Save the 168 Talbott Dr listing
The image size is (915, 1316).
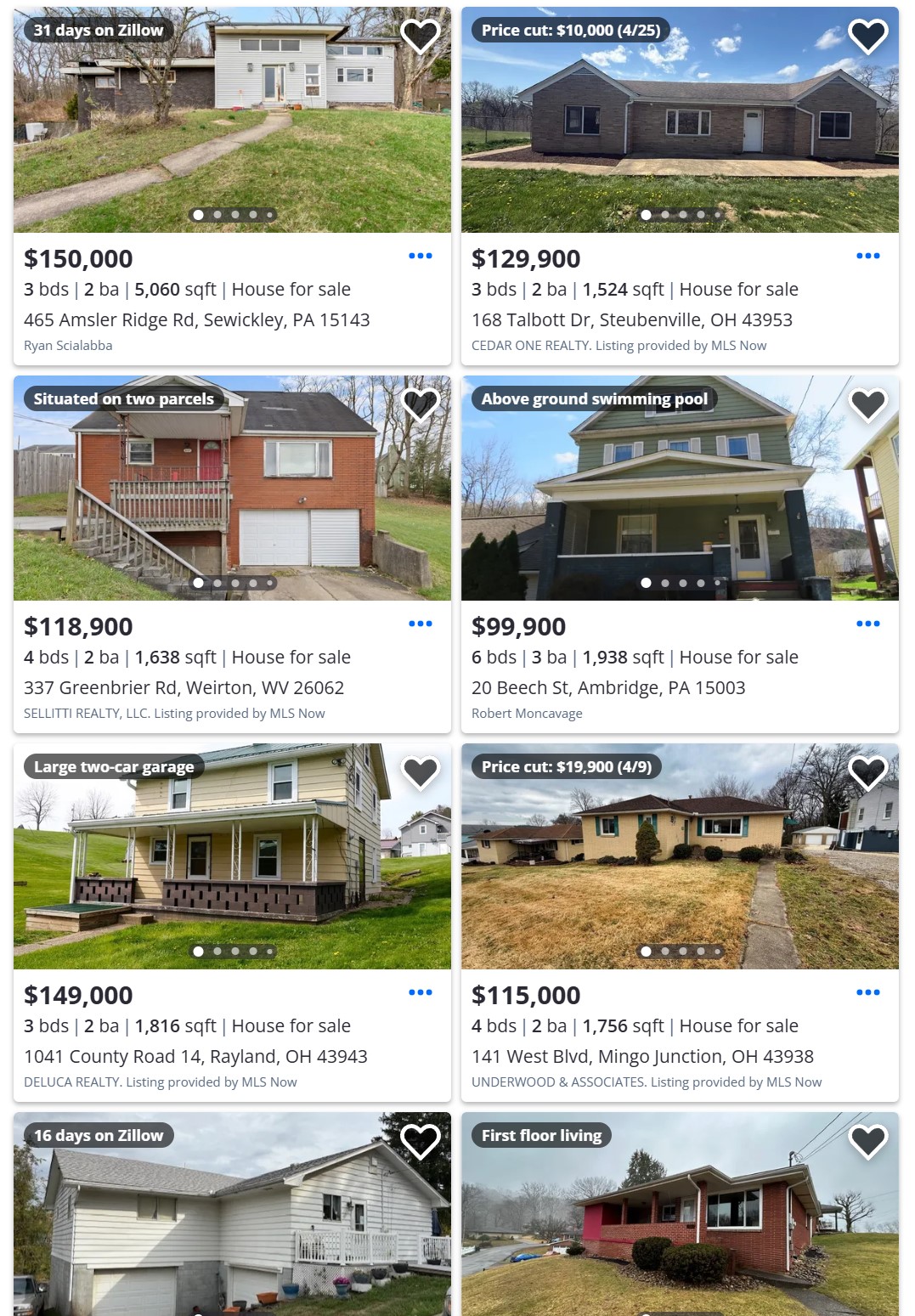coord(867,36)
